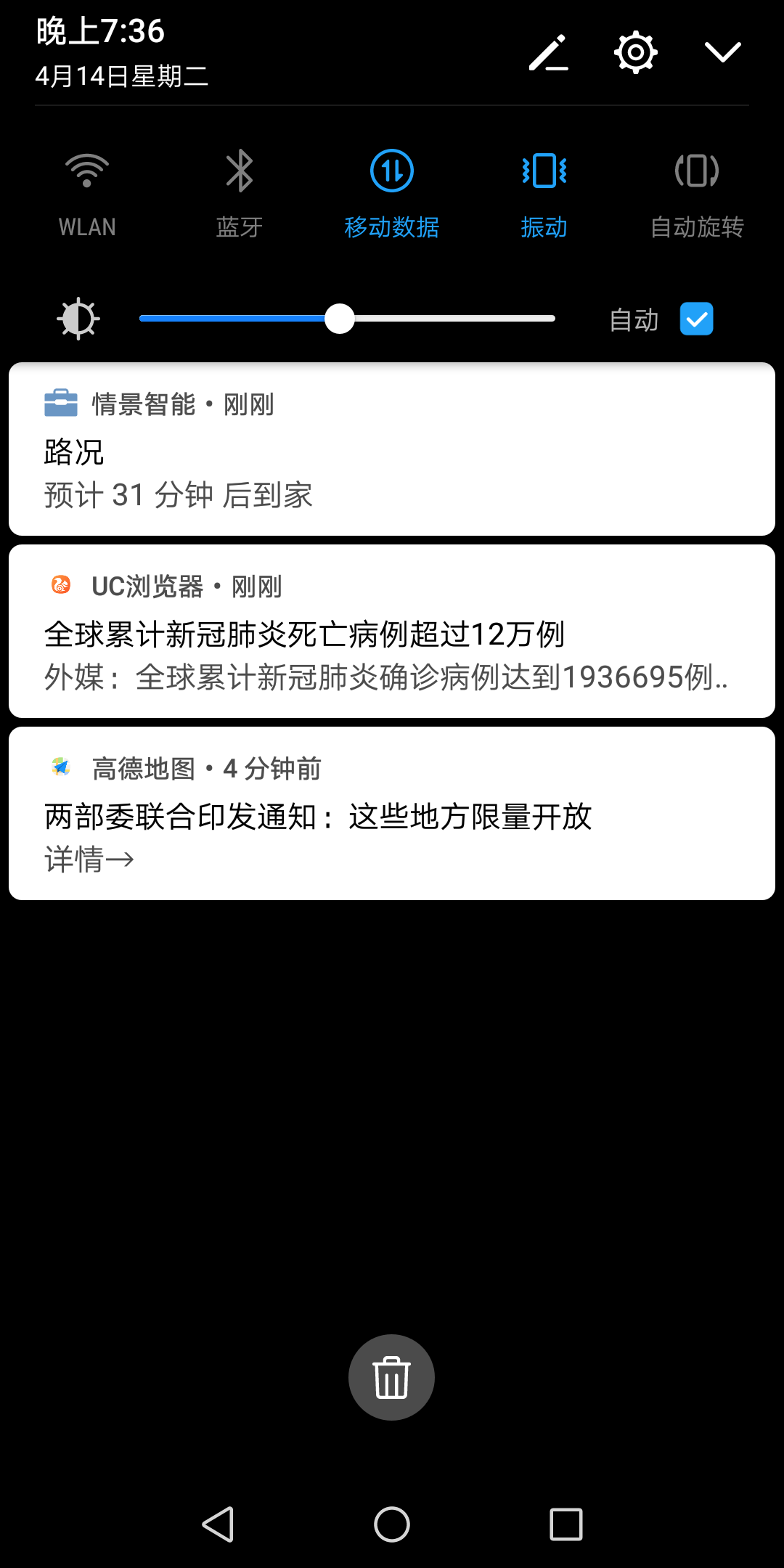Image resolution: width=784 pixels, height=1568 pixels.
Task: Tap the 4月14日星期二 date text
Action: (122, 77)
